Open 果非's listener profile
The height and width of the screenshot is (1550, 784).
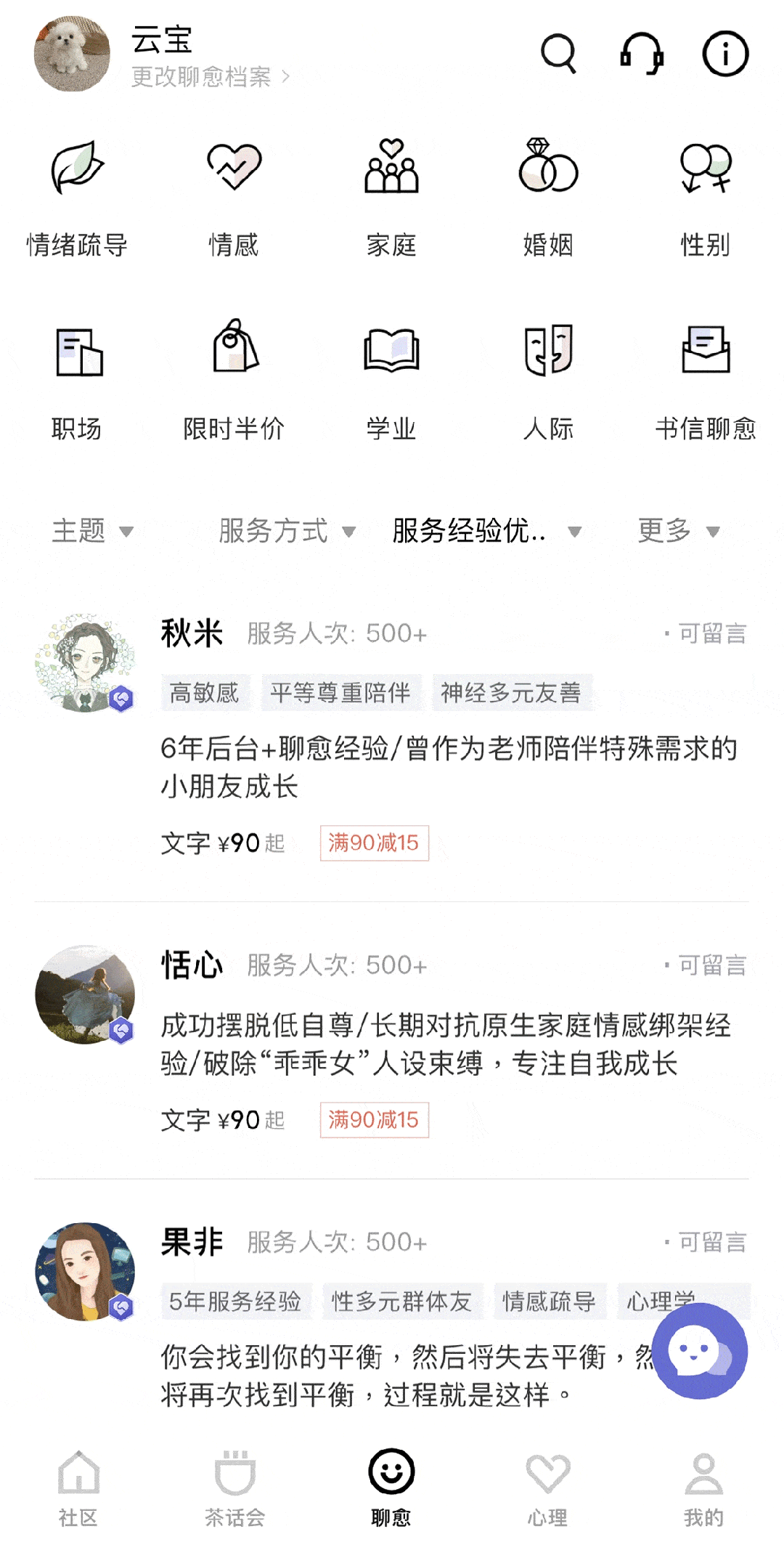(192, 1242)
